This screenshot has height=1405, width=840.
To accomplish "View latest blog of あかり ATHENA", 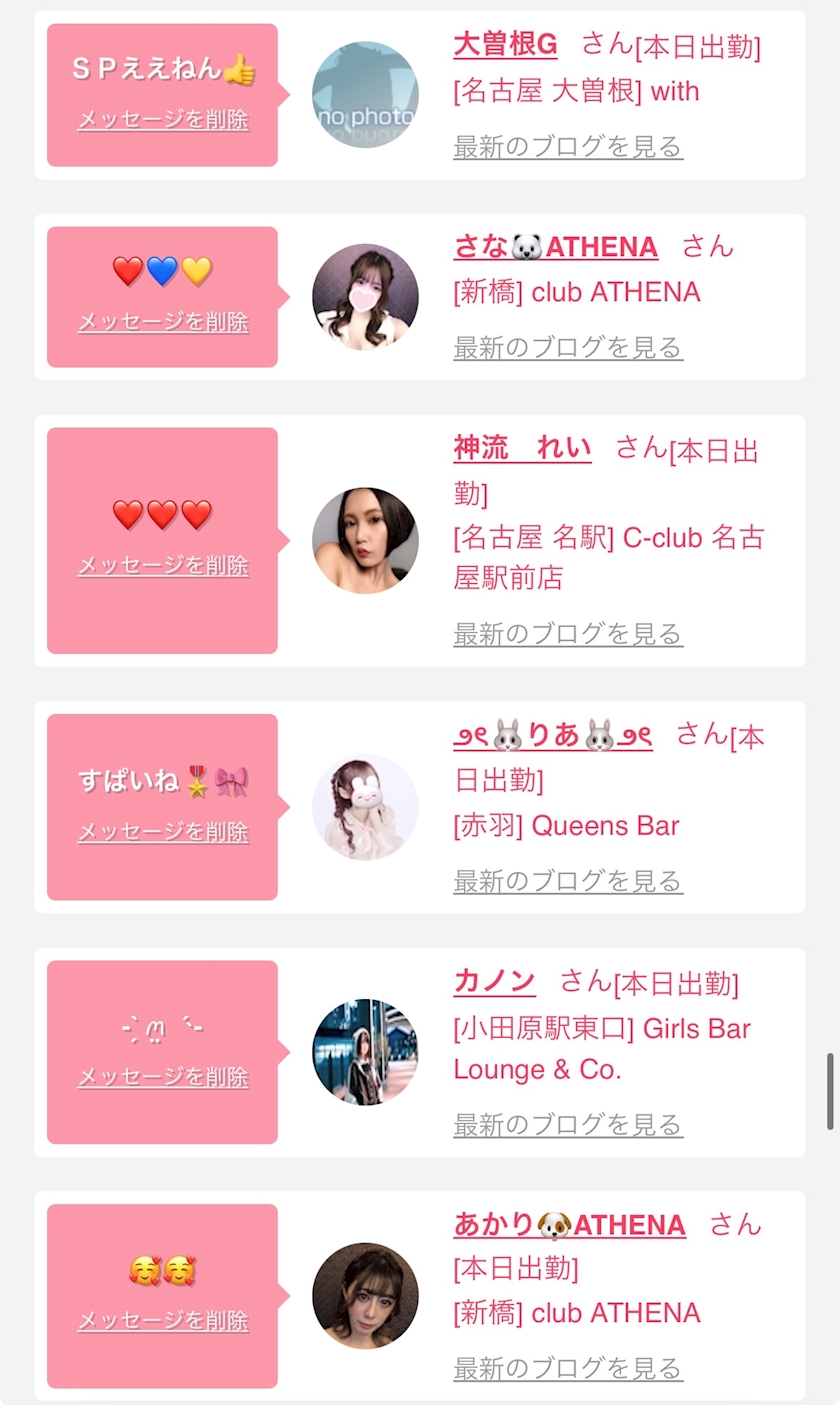I will click(568, 1368).
